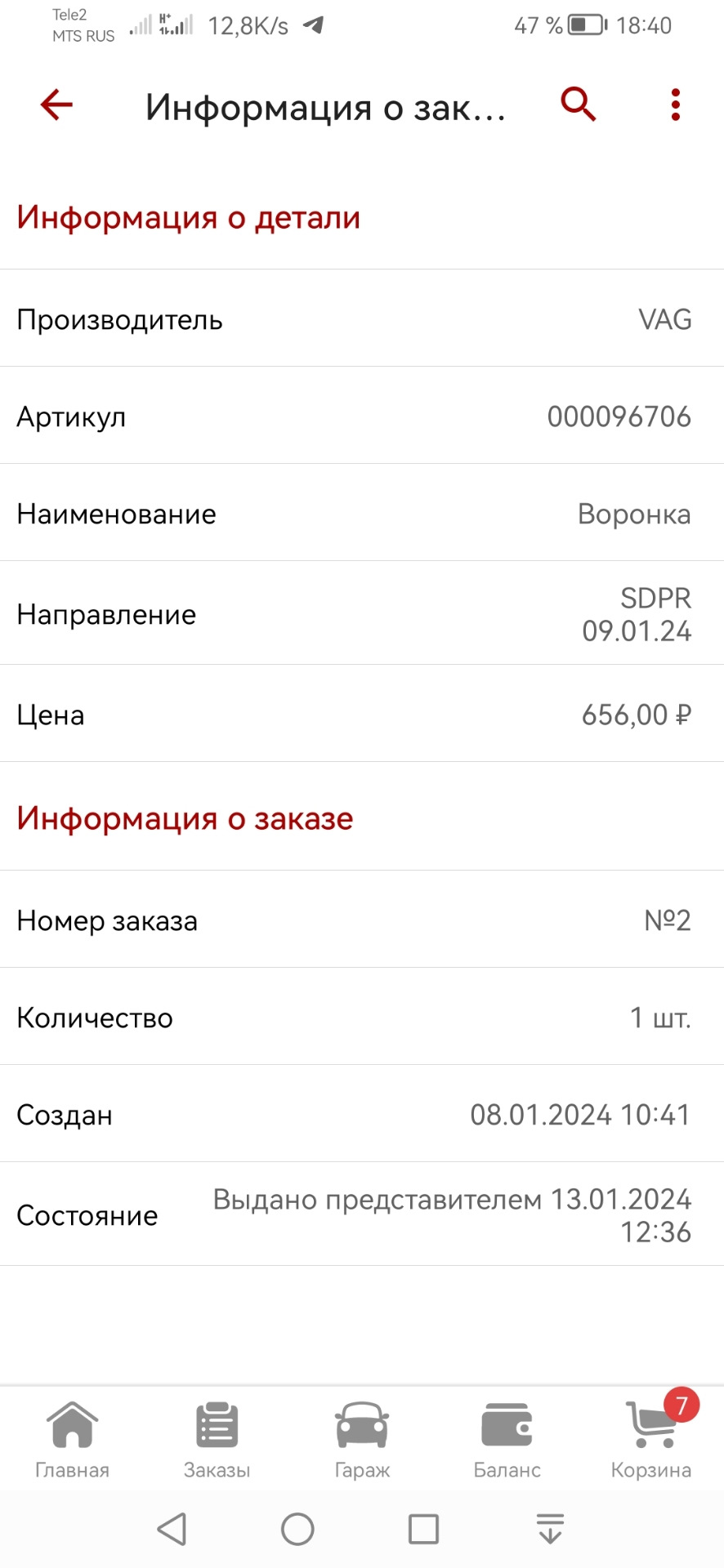Open the Корзина cart tab
This screenshot has width=724, height=1568.
tap(651, 1441)
